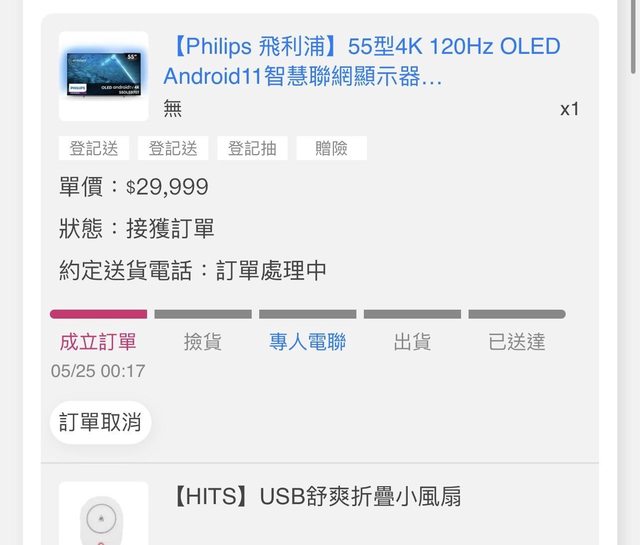
Task: Open the HITS USB舒爽折疊小風扇 item
Action: (x=316, y=496)
